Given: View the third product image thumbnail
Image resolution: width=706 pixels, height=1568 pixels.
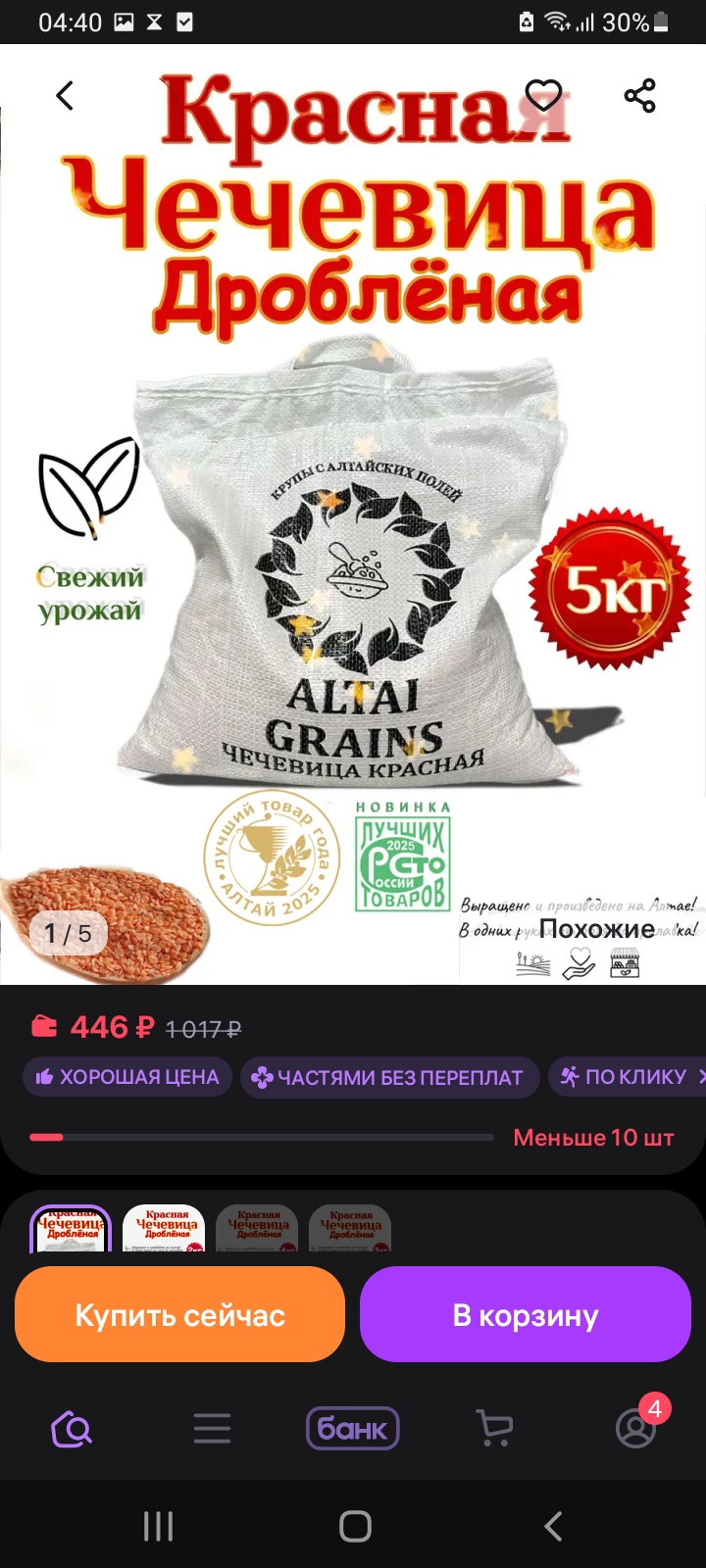Looking at the screenshot, I should click(259, 1229).
